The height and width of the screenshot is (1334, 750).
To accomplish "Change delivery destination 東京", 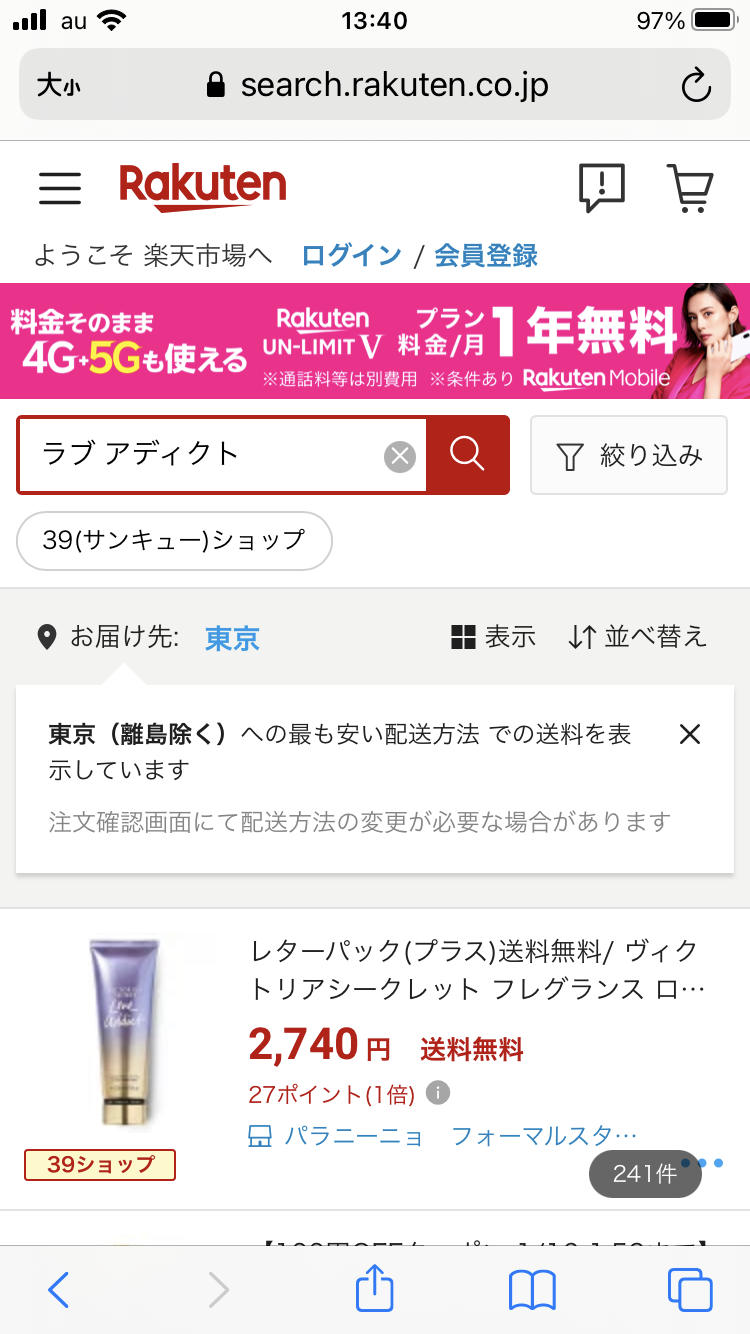I will [232, 638].
